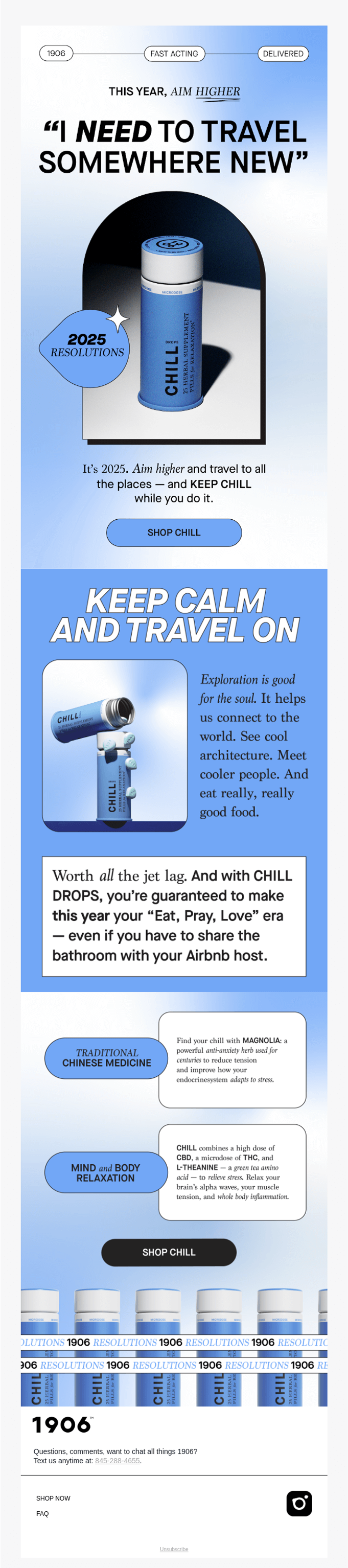Viewport: 348px width, 1568px height.
Task: Open the FAQ link
Action: (x=42, y=1513)
